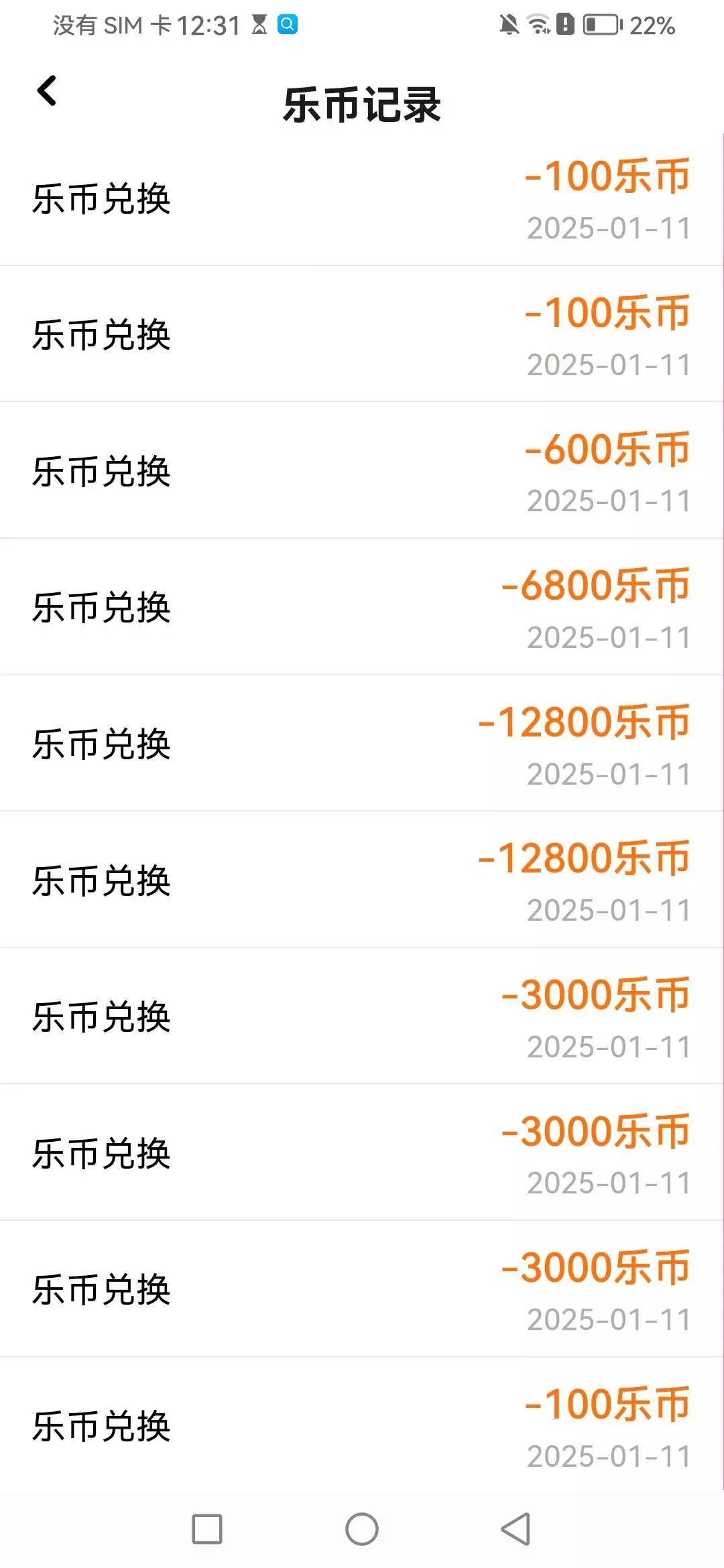This screenshot has height=1568, width=724.
Task: Go back from the 乐币记录 page
Action: 47,91
